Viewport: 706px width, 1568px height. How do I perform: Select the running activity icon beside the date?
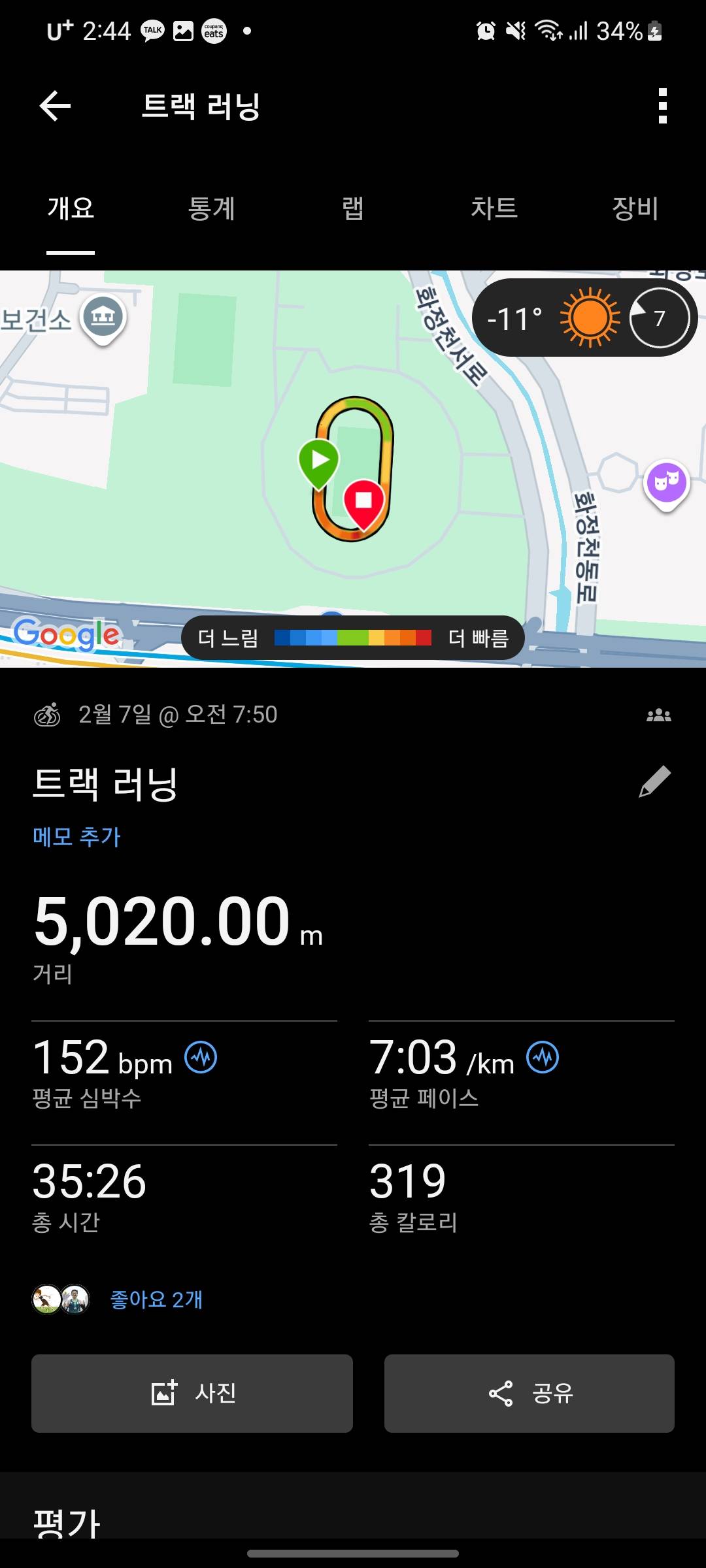click(x=49, y=715)
